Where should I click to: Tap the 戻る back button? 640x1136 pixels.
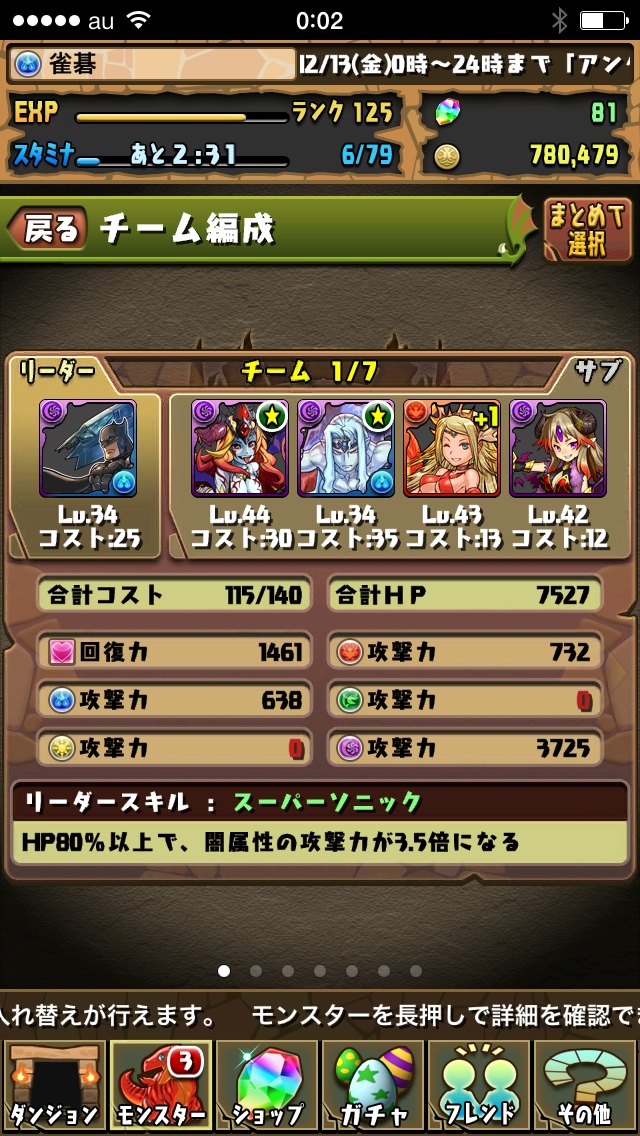pos(48,230)
